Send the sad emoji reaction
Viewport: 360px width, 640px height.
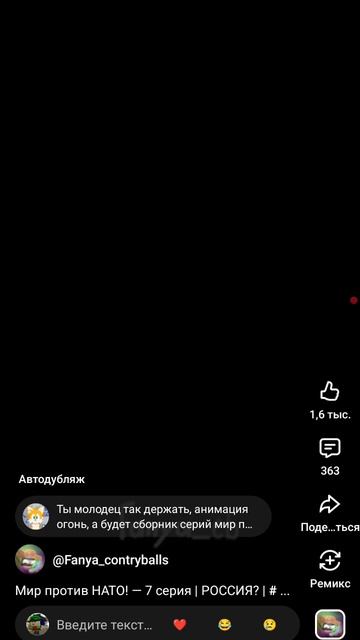(269, 624)
